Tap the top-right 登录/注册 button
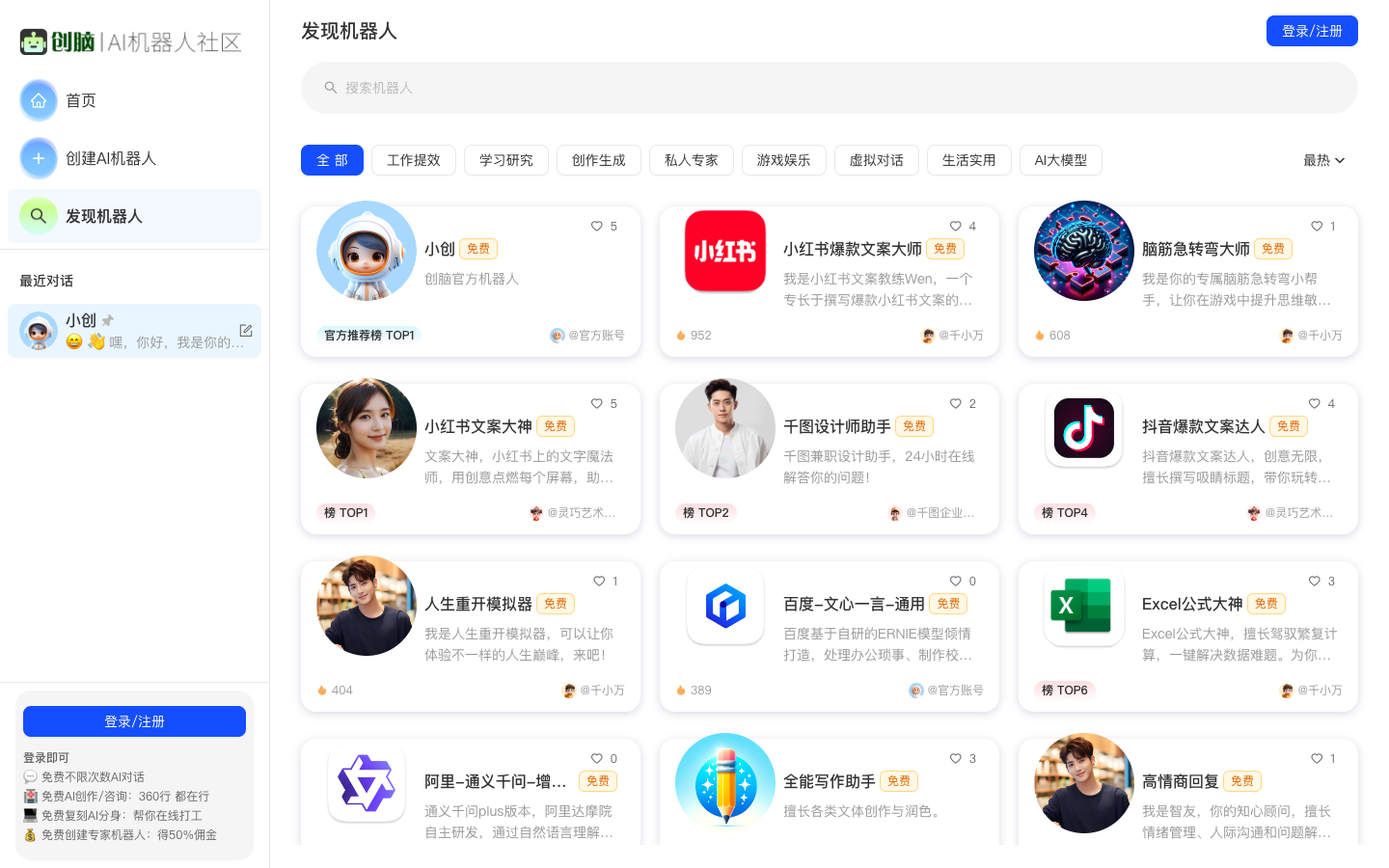This screenshot has width=1389, height=868. click(1311, 31)
